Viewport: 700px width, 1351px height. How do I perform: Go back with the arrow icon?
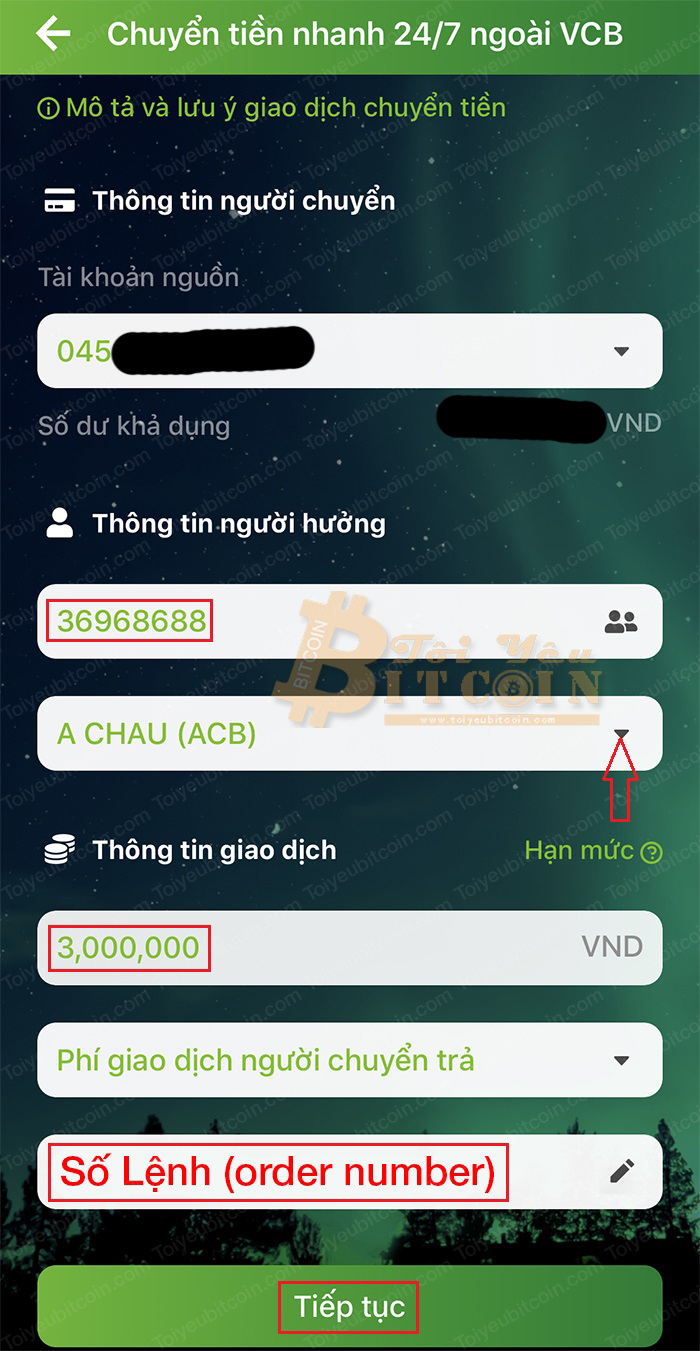[x=53, y=34]
